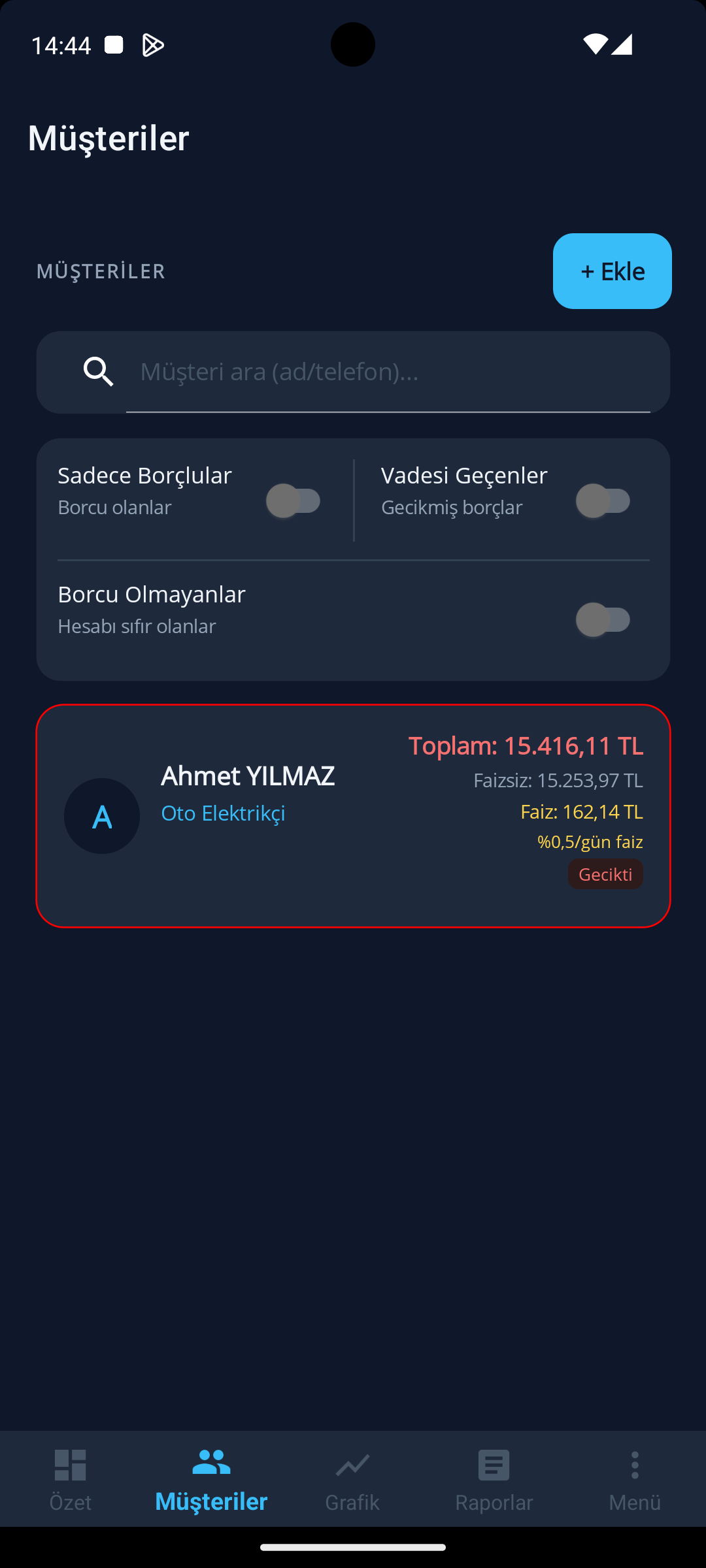Open Ahmet YILMAZ's customer card
706x1568 pixels.
[353, 815]
